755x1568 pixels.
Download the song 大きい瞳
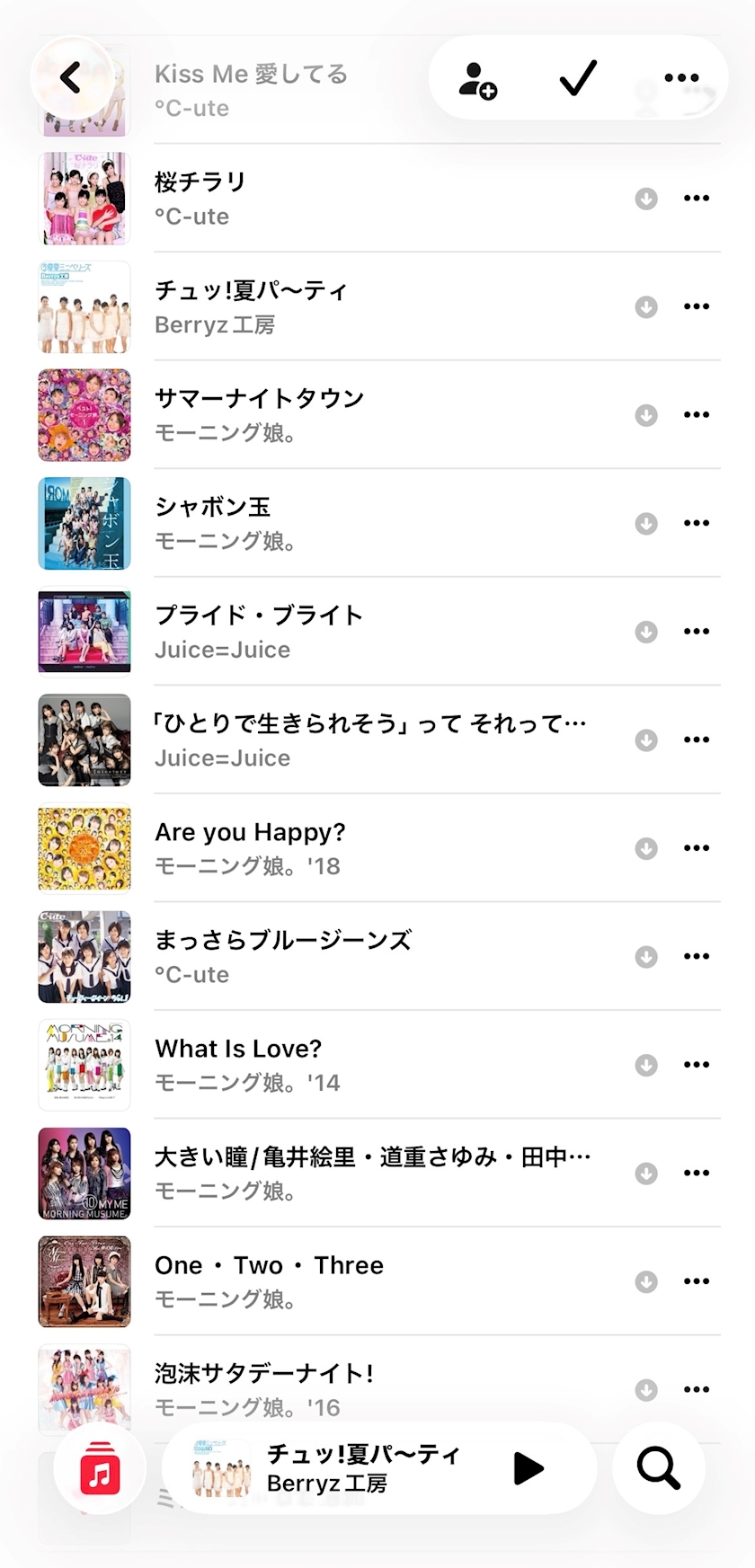point(646,1174)
